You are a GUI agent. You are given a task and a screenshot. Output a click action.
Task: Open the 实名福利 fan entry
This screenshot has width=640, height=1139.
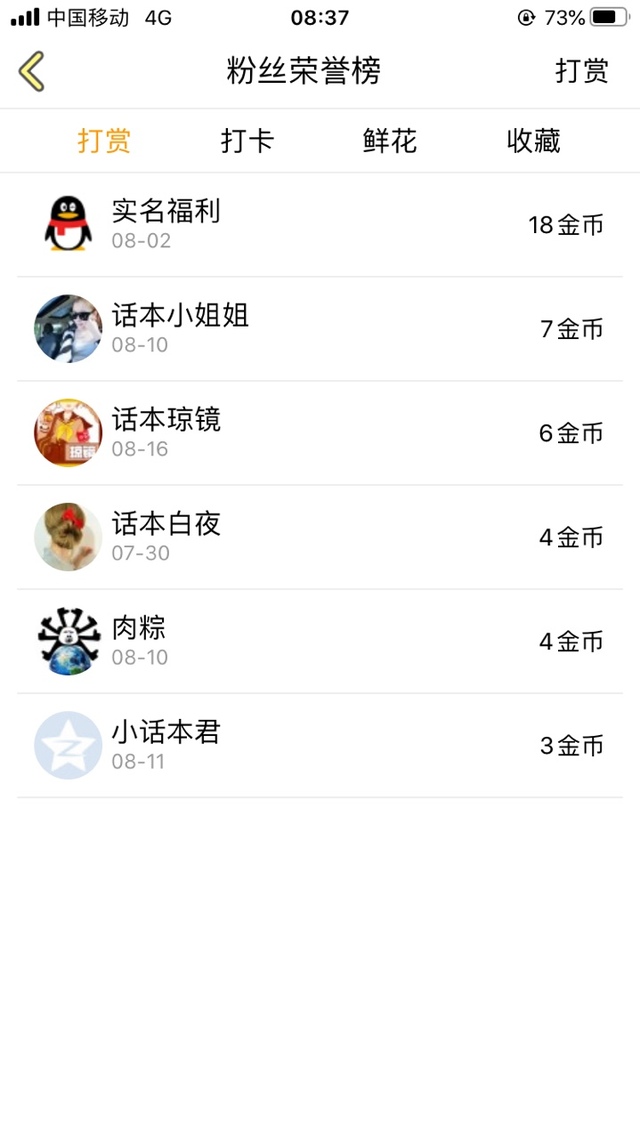320,225
